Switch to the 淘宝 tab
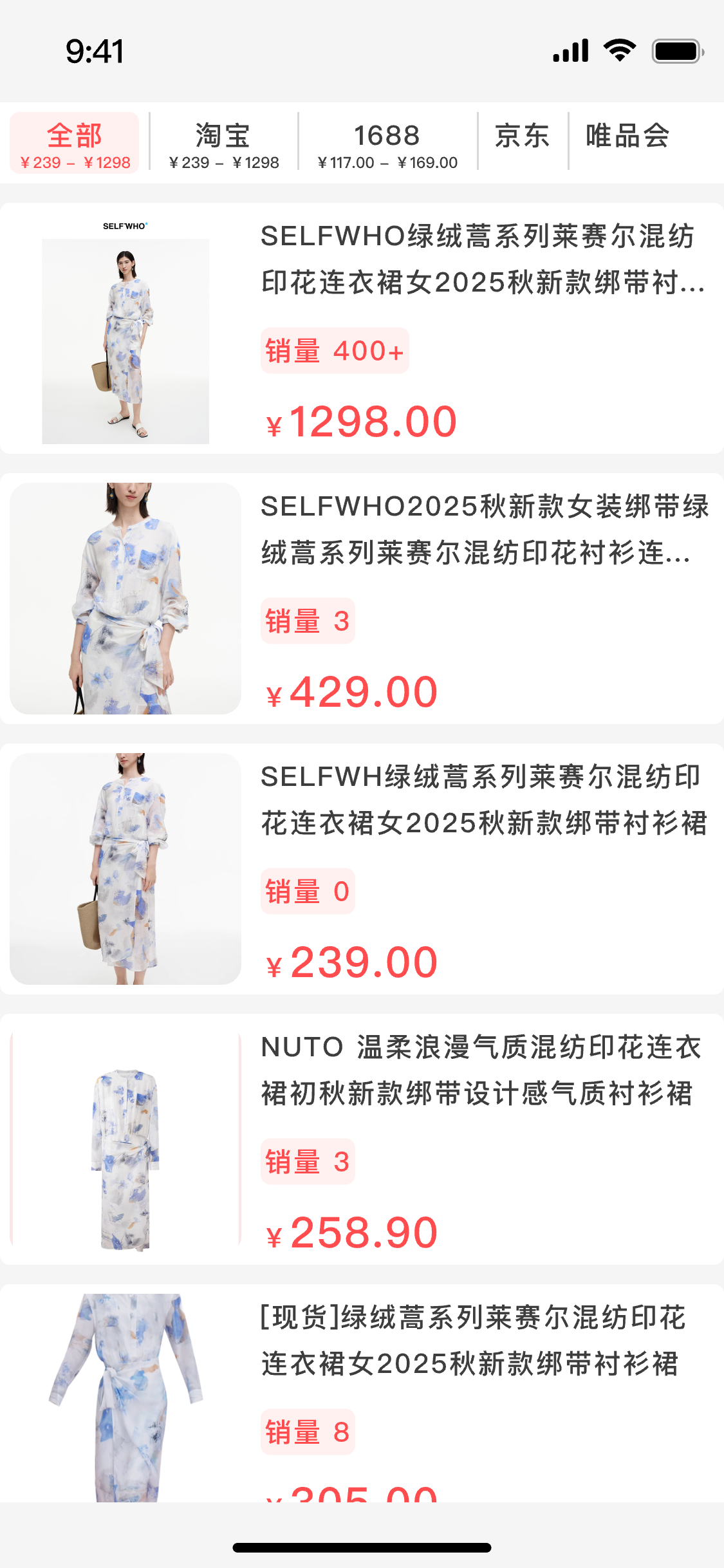 tap(223, 144)
